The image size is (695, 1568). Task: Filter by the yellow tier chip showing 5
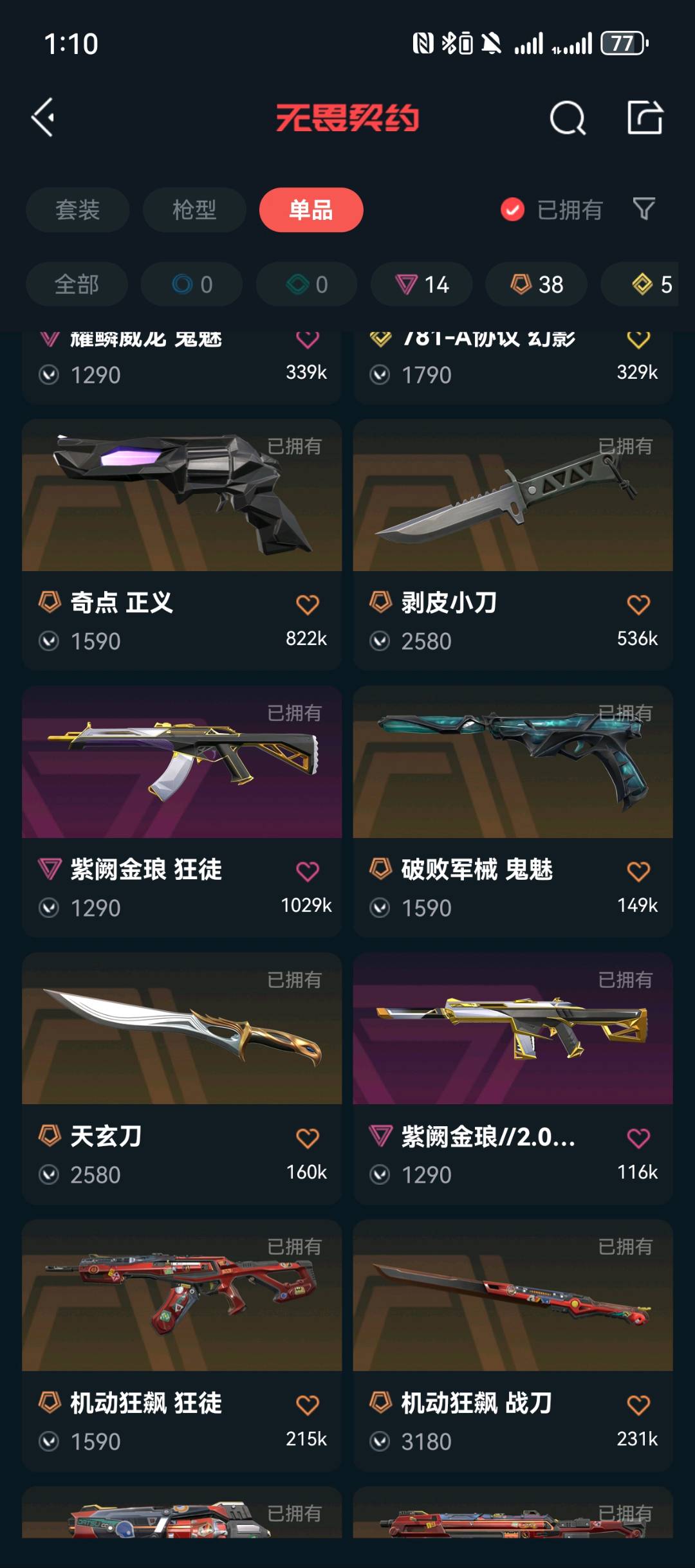click(651, 284)
